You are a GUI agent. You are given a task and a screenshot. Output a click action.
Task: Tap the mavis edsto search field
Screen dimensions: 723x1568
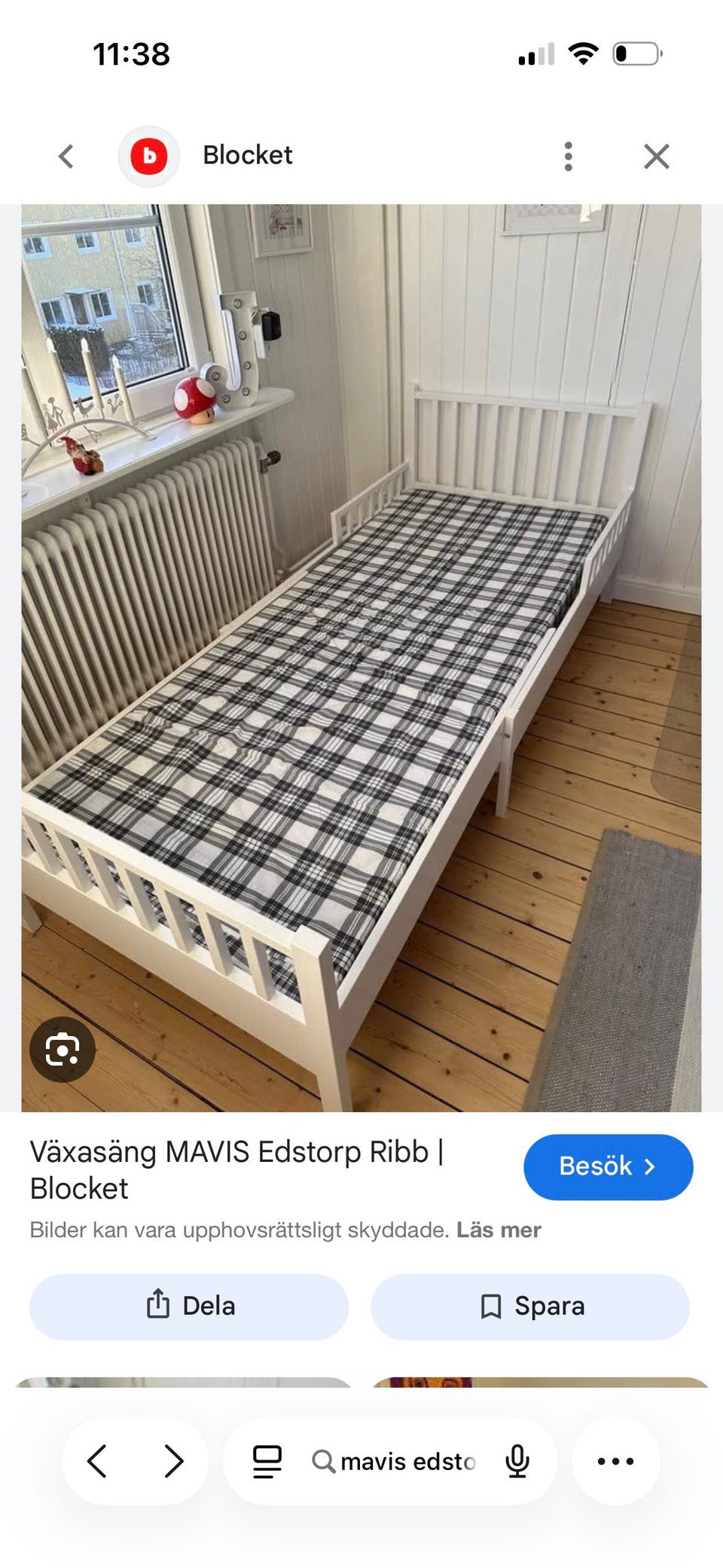click(x=394, y=1461)
